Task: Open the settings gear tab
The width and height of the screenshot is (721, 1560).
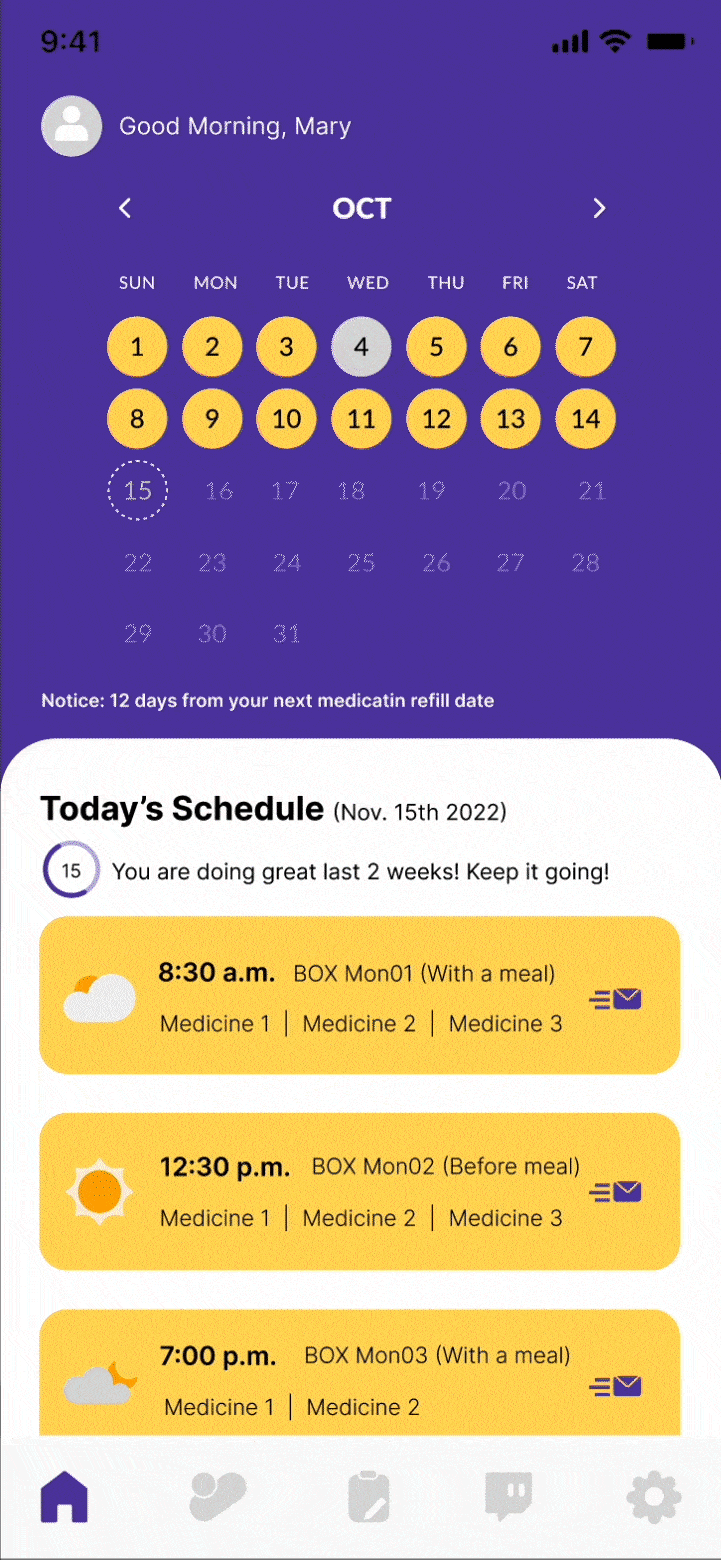Action: (654, 1498)
